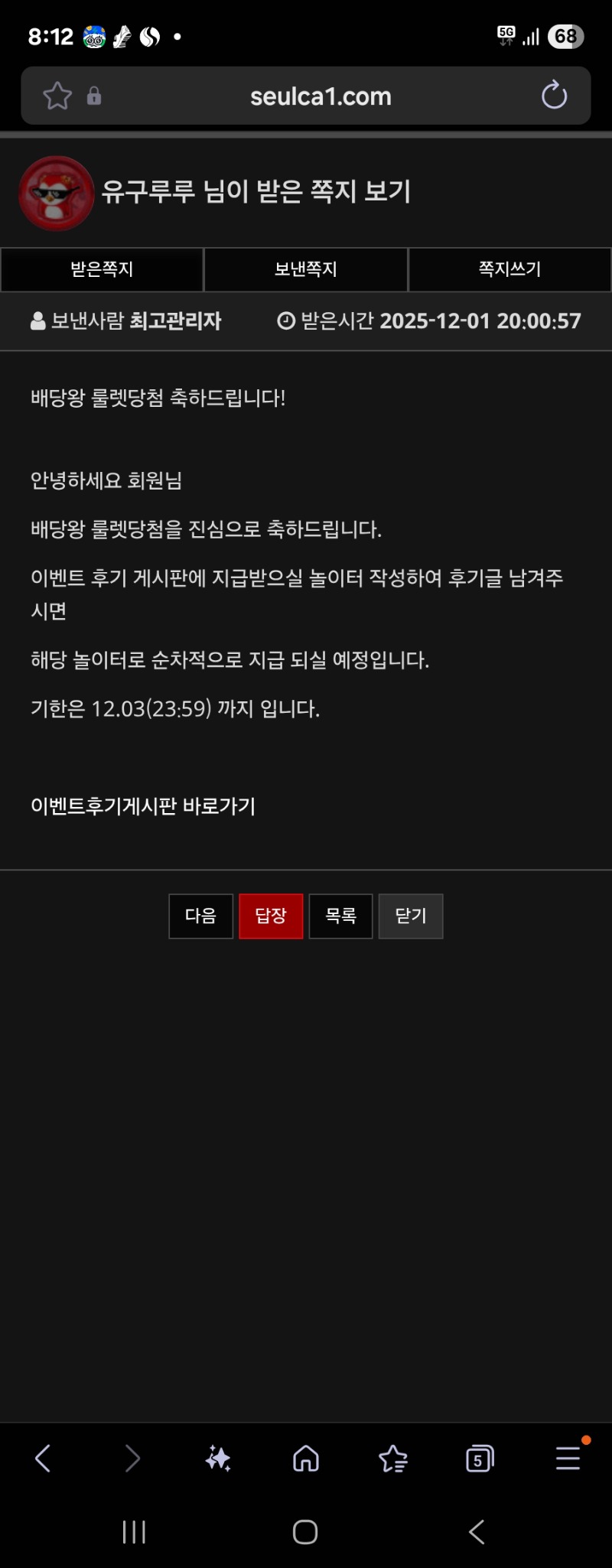Image resolution: width=612 pixels, height=1568 pixels.
Task: Return to the message list with 목록
Action: 340,916
